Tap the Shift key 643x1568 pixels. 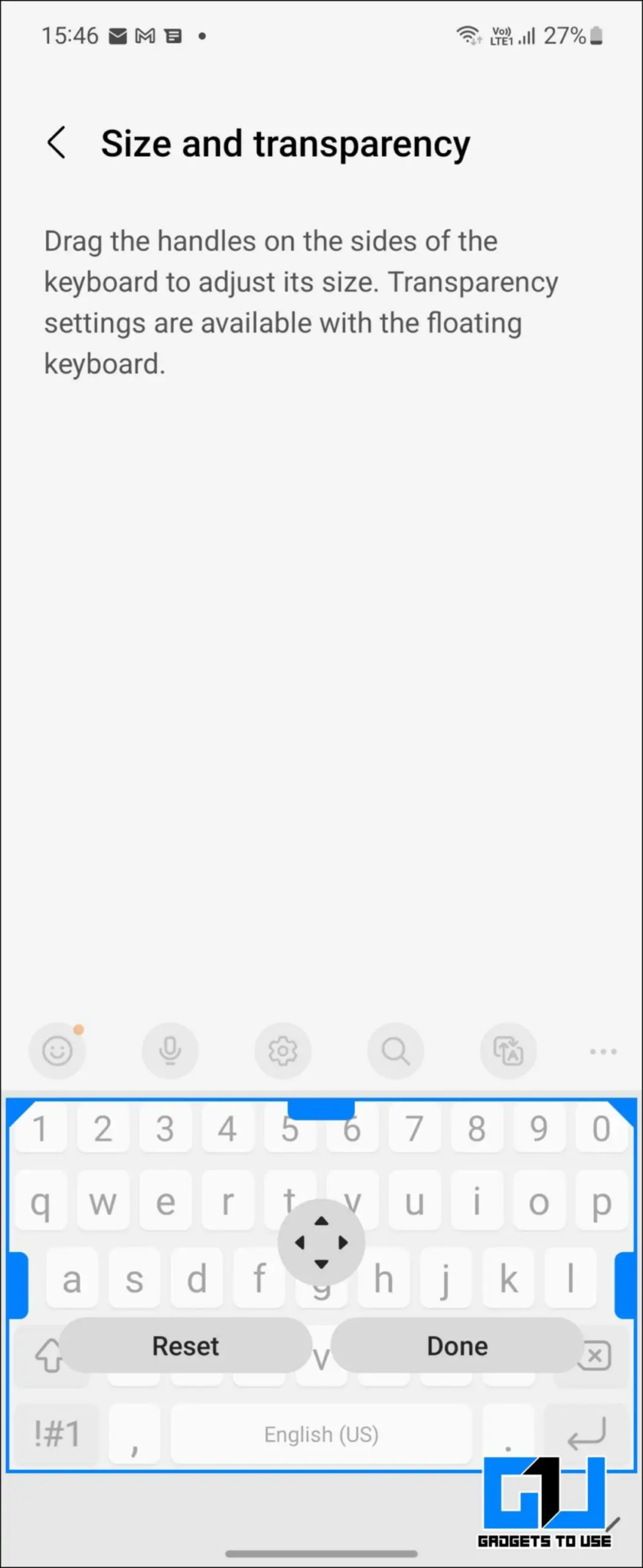point(50,1350)
